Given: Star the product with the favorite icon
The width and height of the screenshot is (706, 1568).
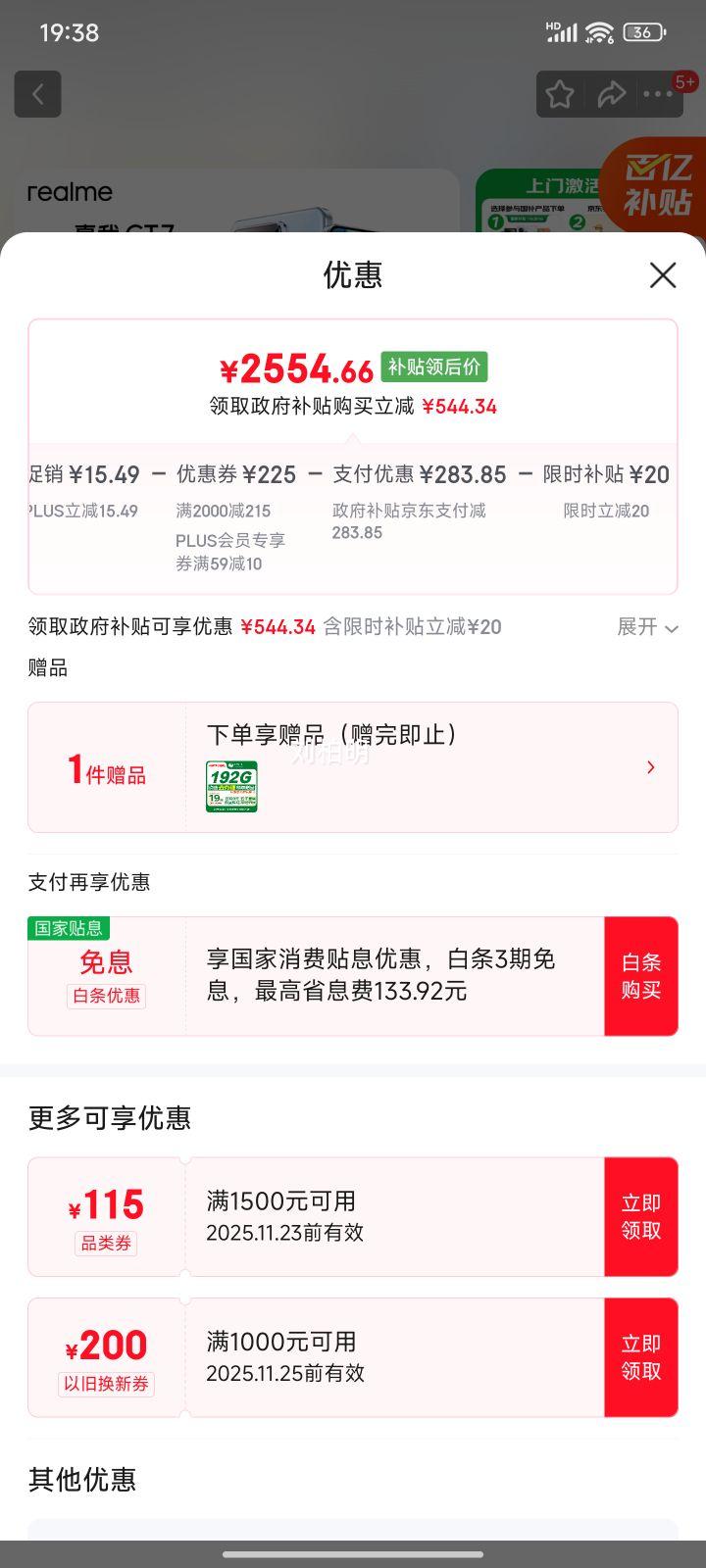Looking at the screenshot, I should (x=561, y=94).
